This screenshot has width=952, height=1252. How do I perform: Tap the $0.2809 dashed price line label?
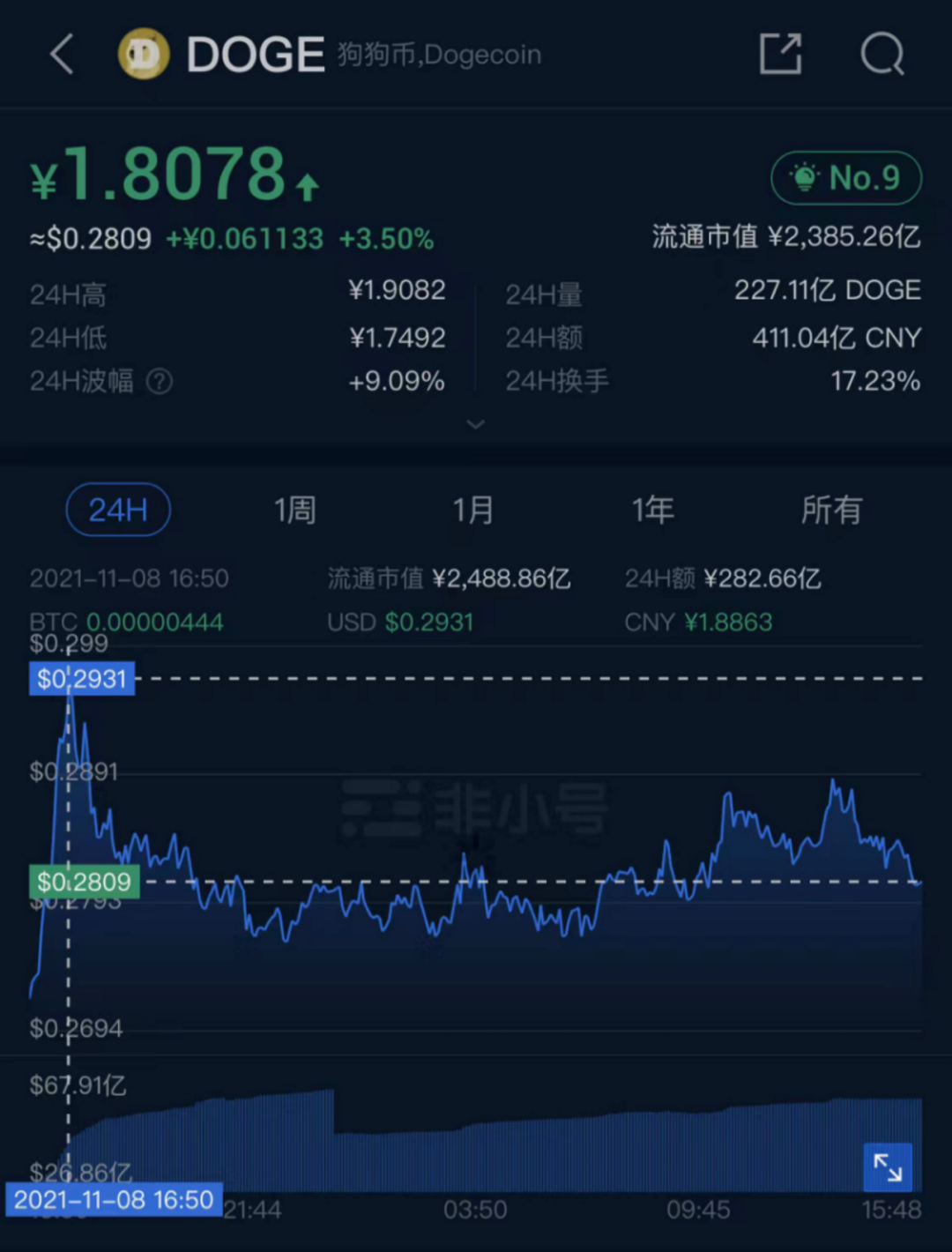pyautogui.click(x=84, y=881)
